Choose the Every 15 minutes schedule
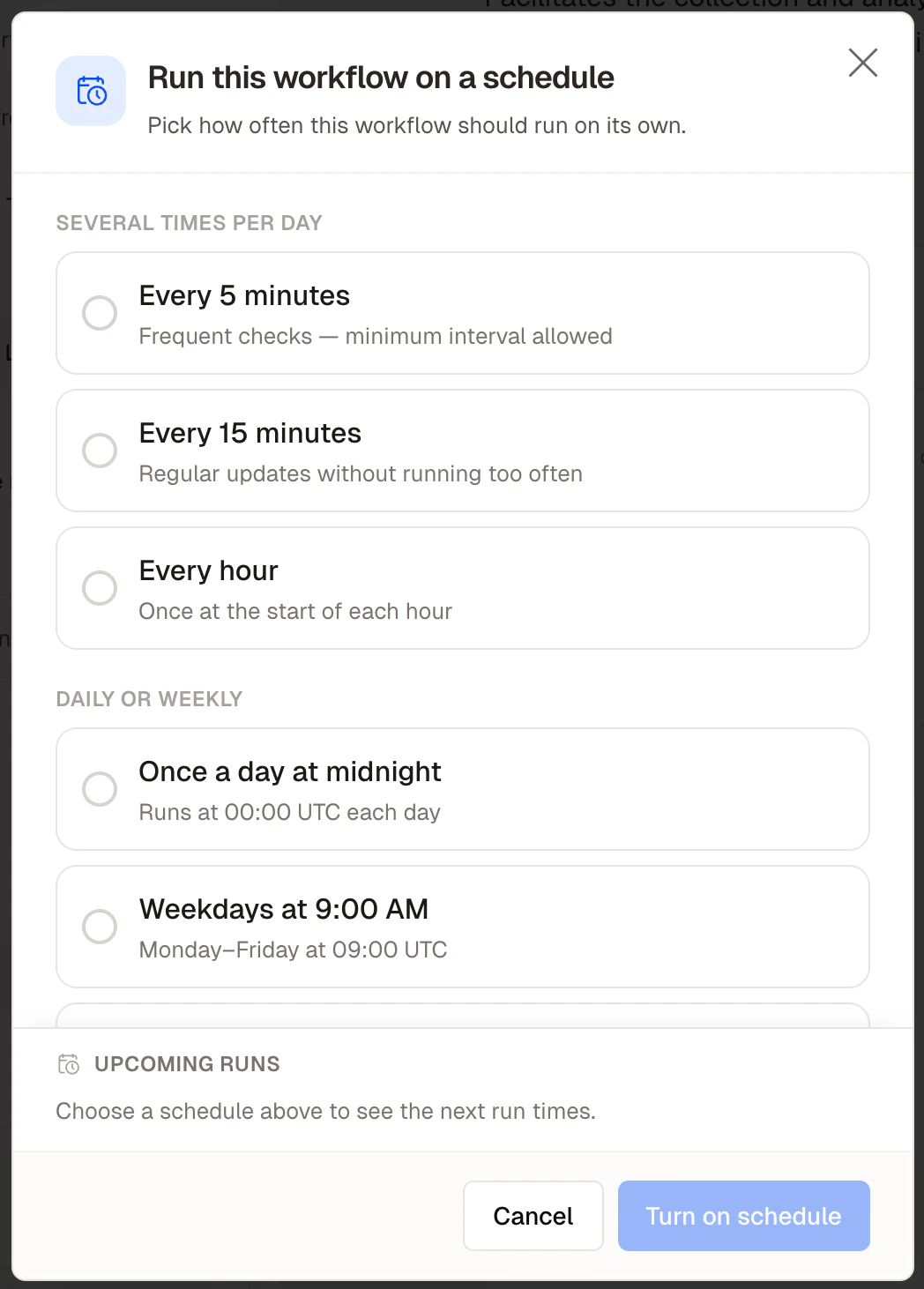Screen dimensions: 924x1289 pos(100,451)
